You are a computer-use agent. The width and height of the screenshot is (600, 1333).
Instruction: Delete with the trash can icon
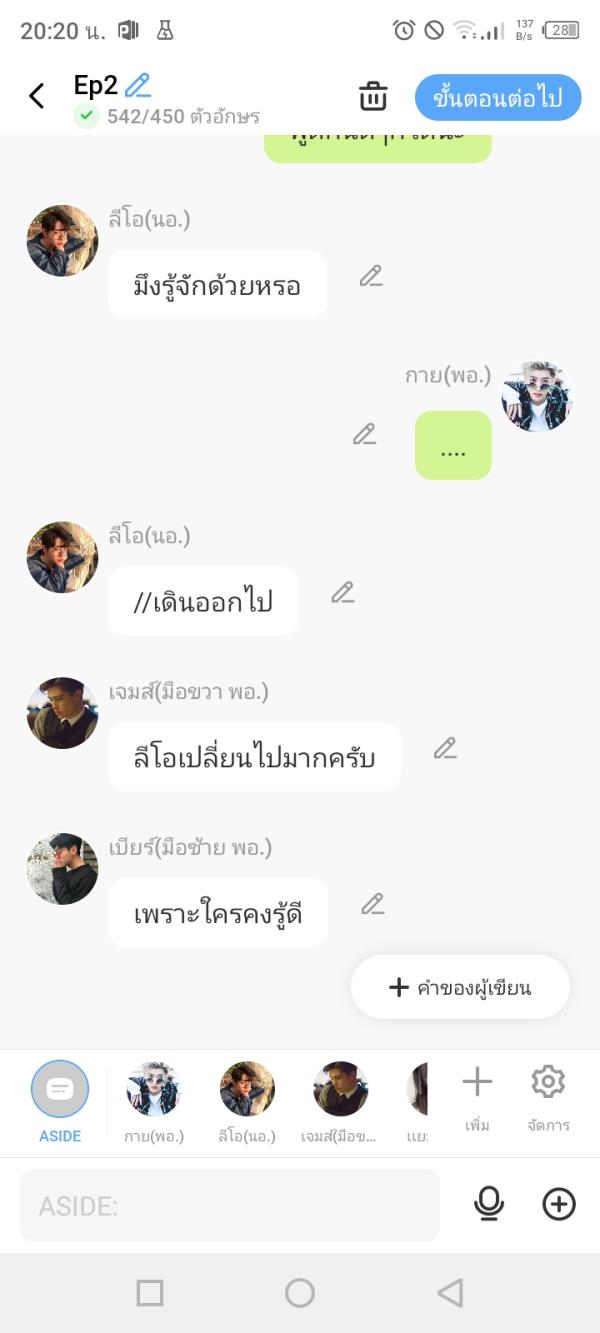(373, 97)
